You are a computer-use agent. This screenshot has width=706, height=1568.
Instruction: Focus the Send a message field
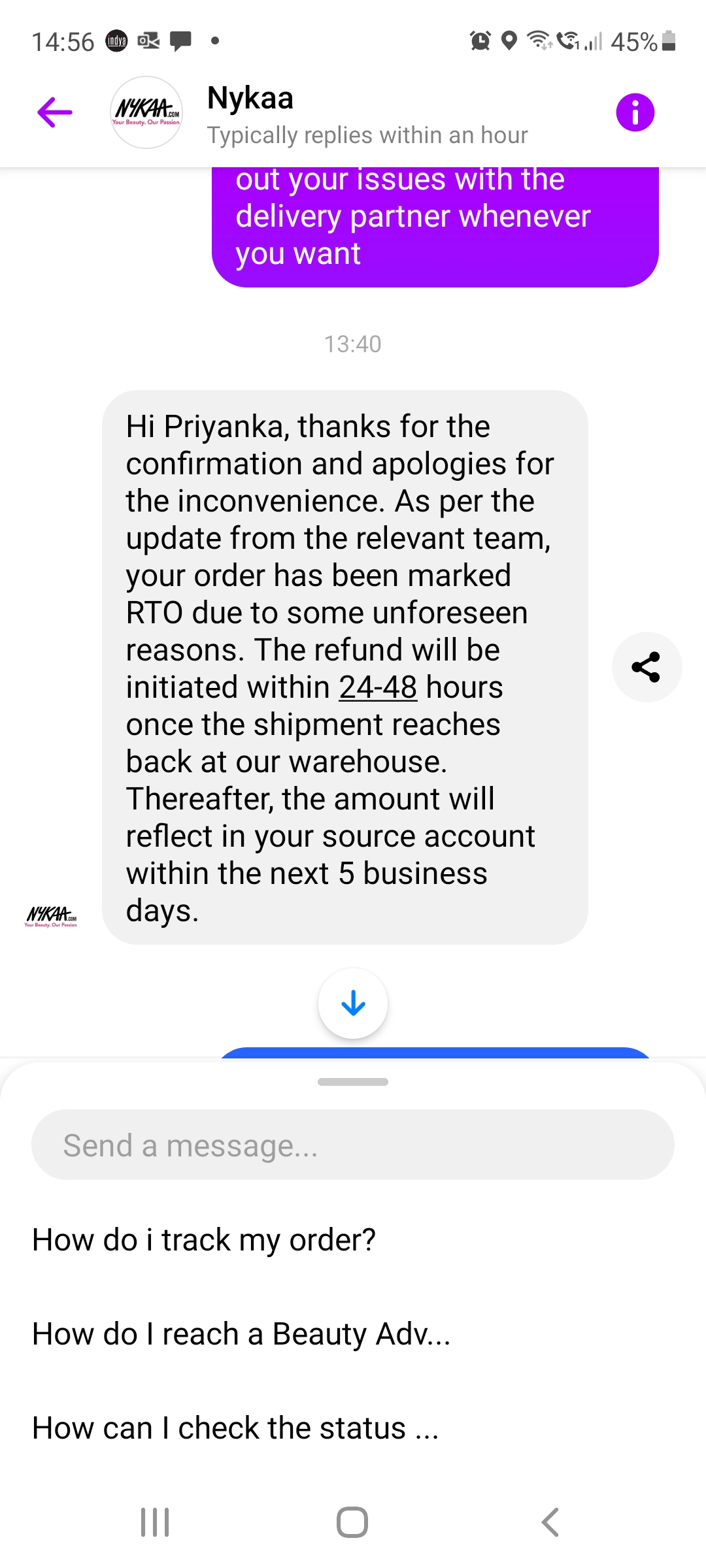353,1145
